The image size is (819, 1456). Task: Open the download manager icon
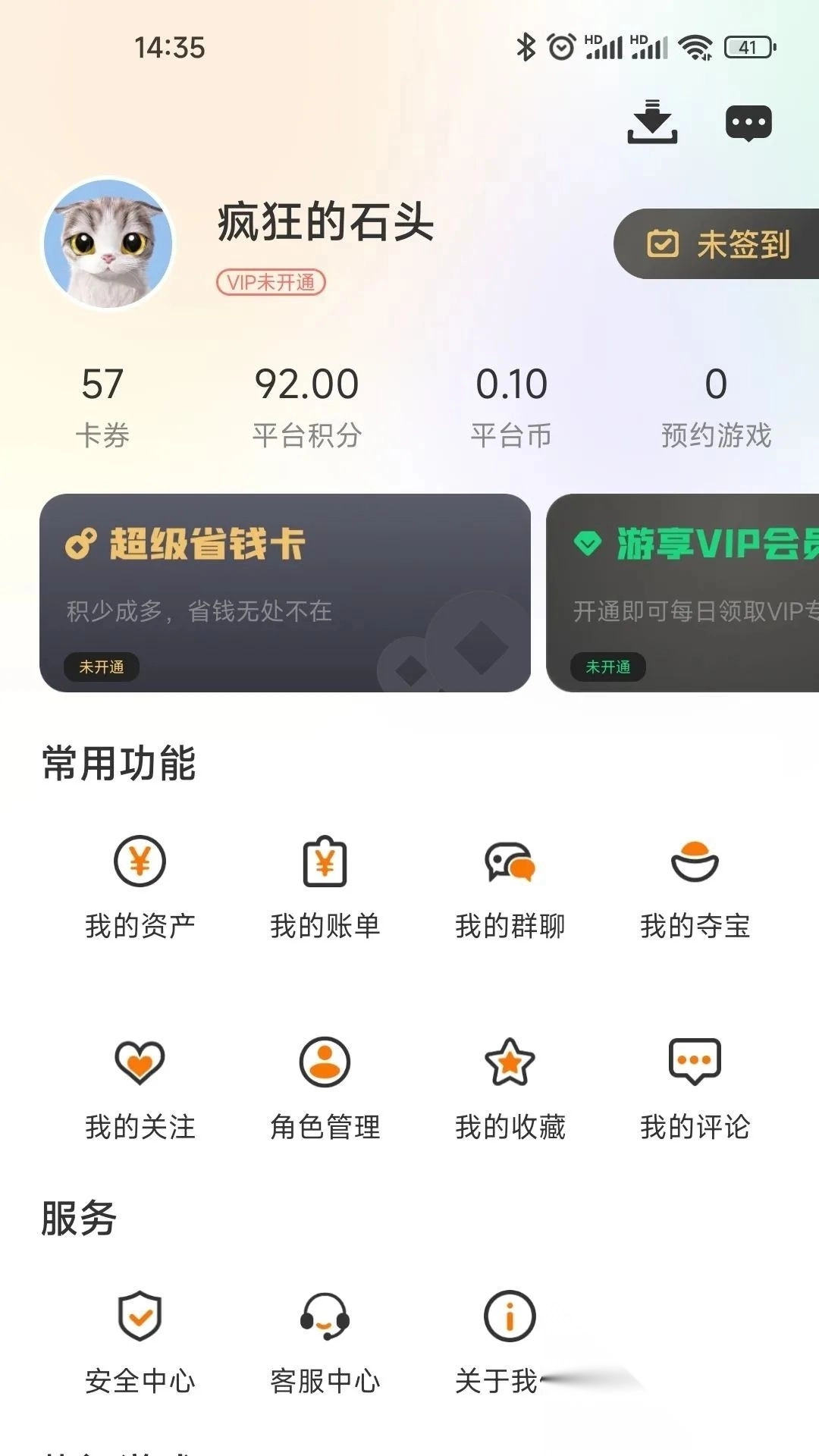652,122
